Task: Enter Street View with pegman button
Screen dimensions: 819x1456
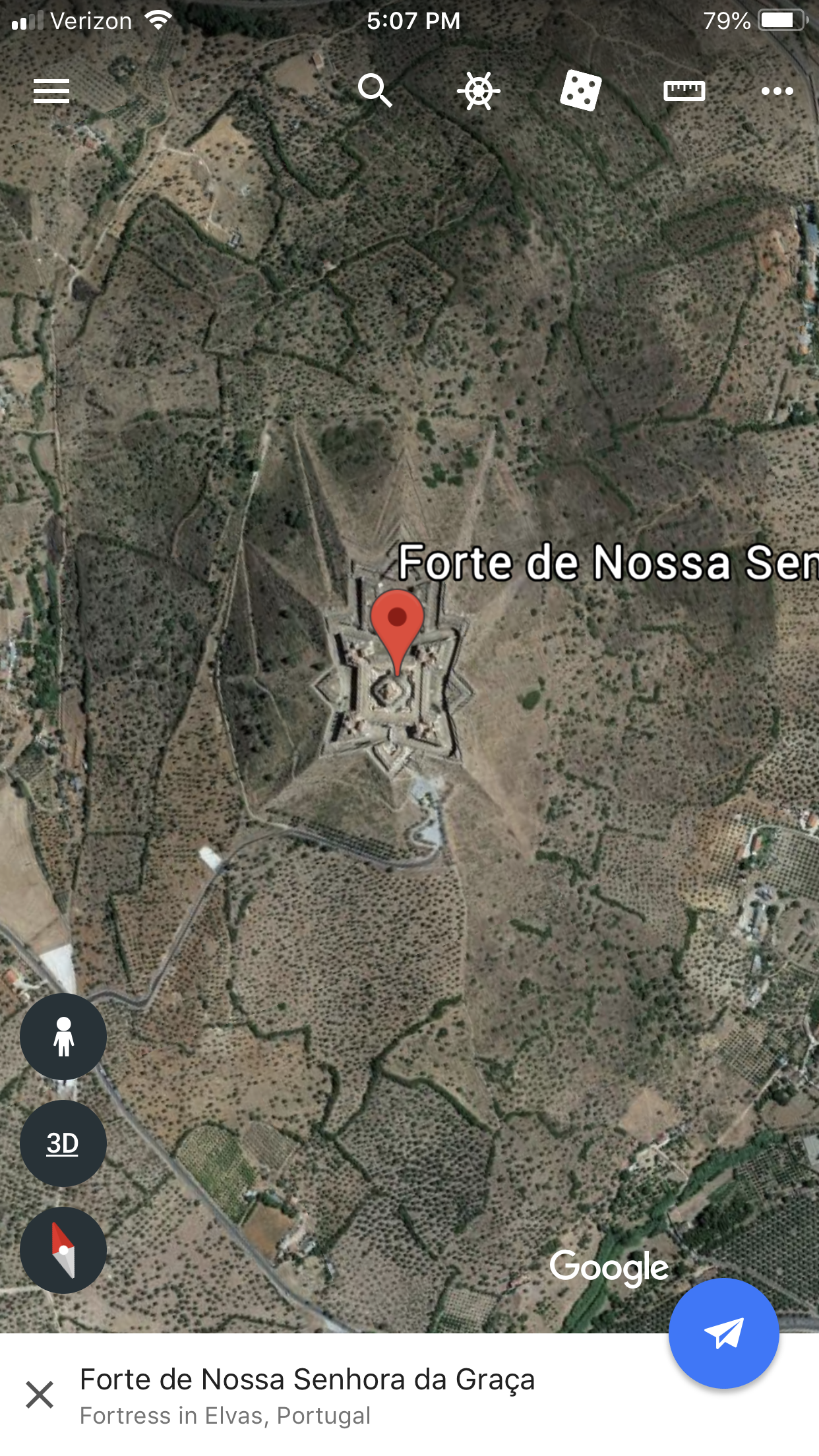Action: click(x=63, y=1037)
